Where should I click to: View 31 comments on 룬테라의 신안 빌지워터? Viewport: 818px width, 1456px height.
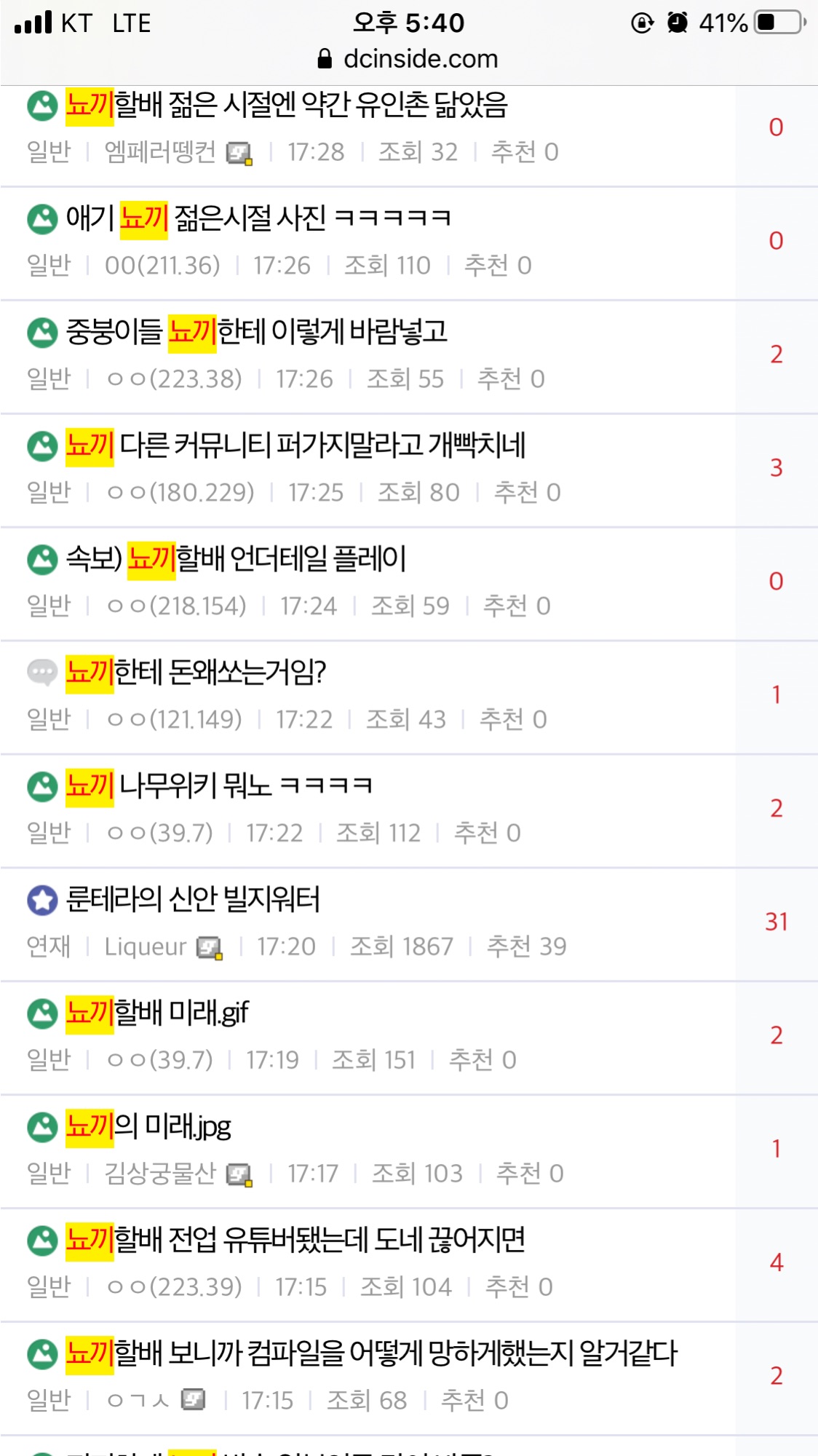point(776,922)
